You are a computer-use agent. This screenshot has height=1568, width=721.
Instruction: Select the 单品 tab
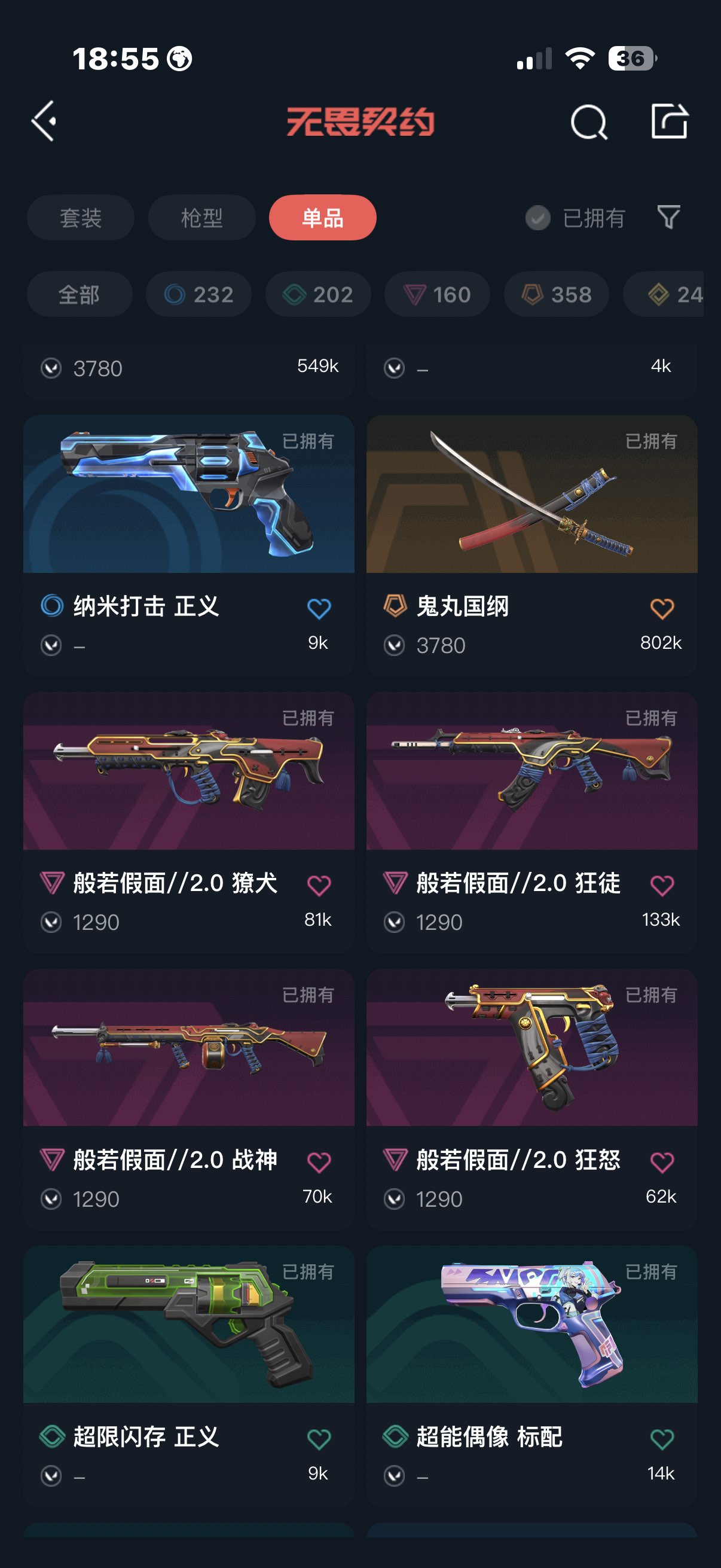coord(322,217)
